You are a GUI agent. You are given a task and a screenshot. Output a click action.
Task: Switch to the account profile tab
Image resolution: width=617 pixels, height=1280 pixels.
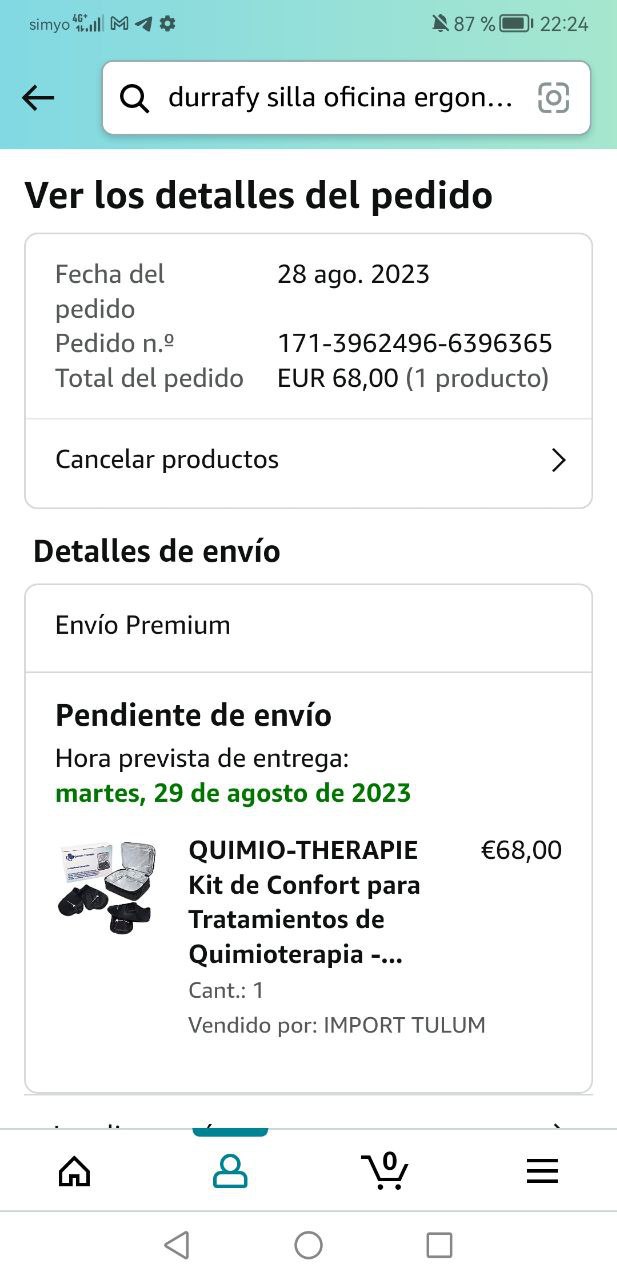pyautogui.click(x=230, y=1171)
